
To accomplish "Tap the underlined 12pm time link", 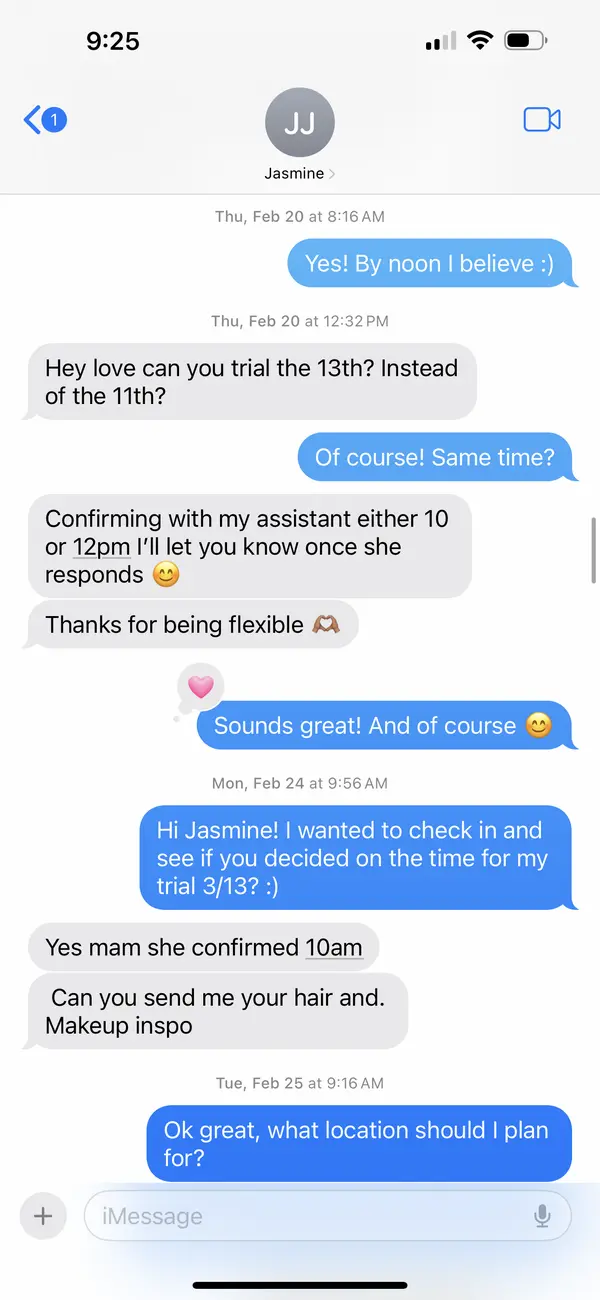I will tap(101, 547).
